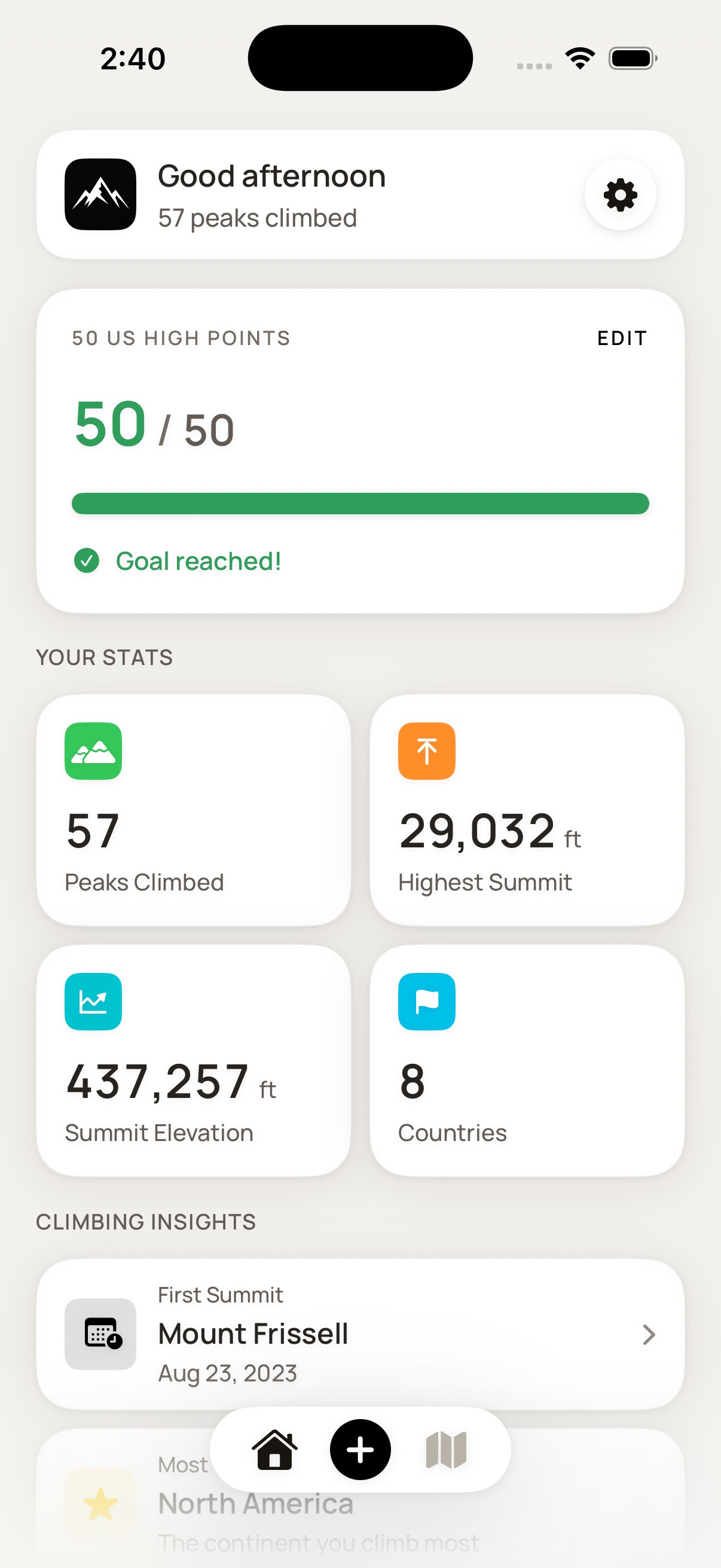Switch to the map tab
The image size is (721, 1568).
click(446, 1450)
